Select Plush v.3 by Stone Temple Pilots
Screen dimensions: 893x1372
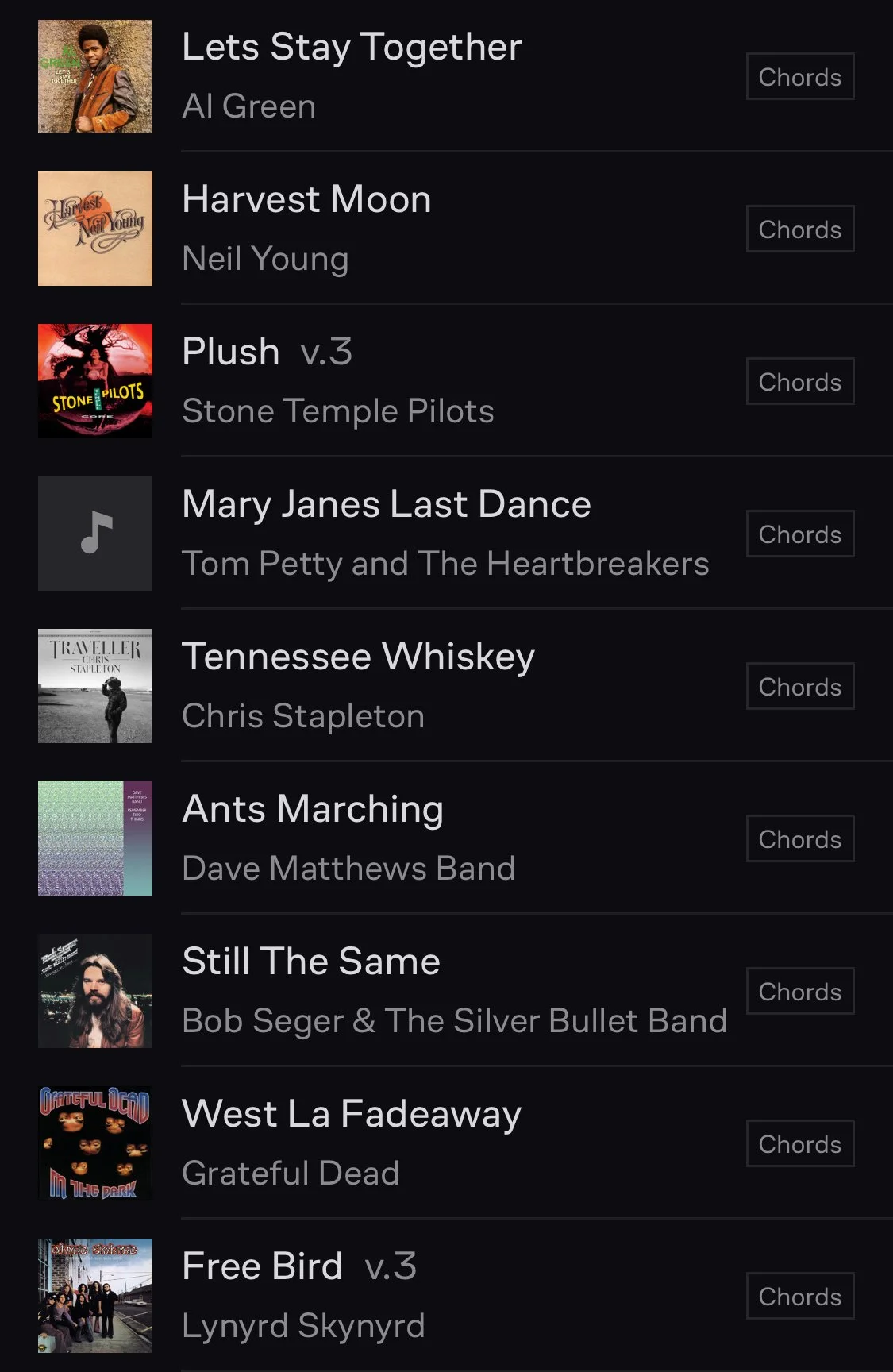tap(267, 353)
